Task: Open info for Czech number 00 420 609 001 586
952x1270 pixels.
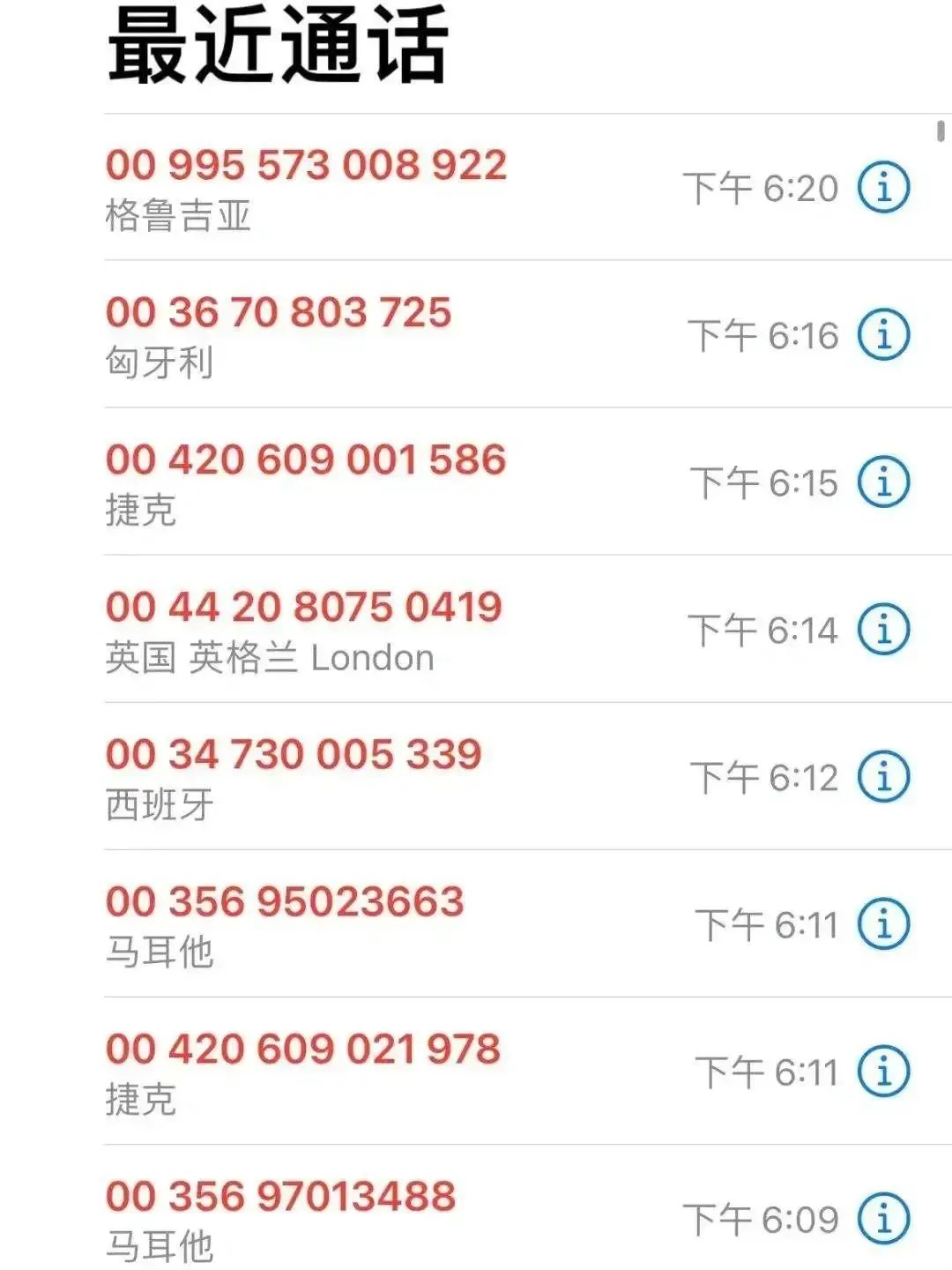Action: pyautogui.click(x=885, y=482)
